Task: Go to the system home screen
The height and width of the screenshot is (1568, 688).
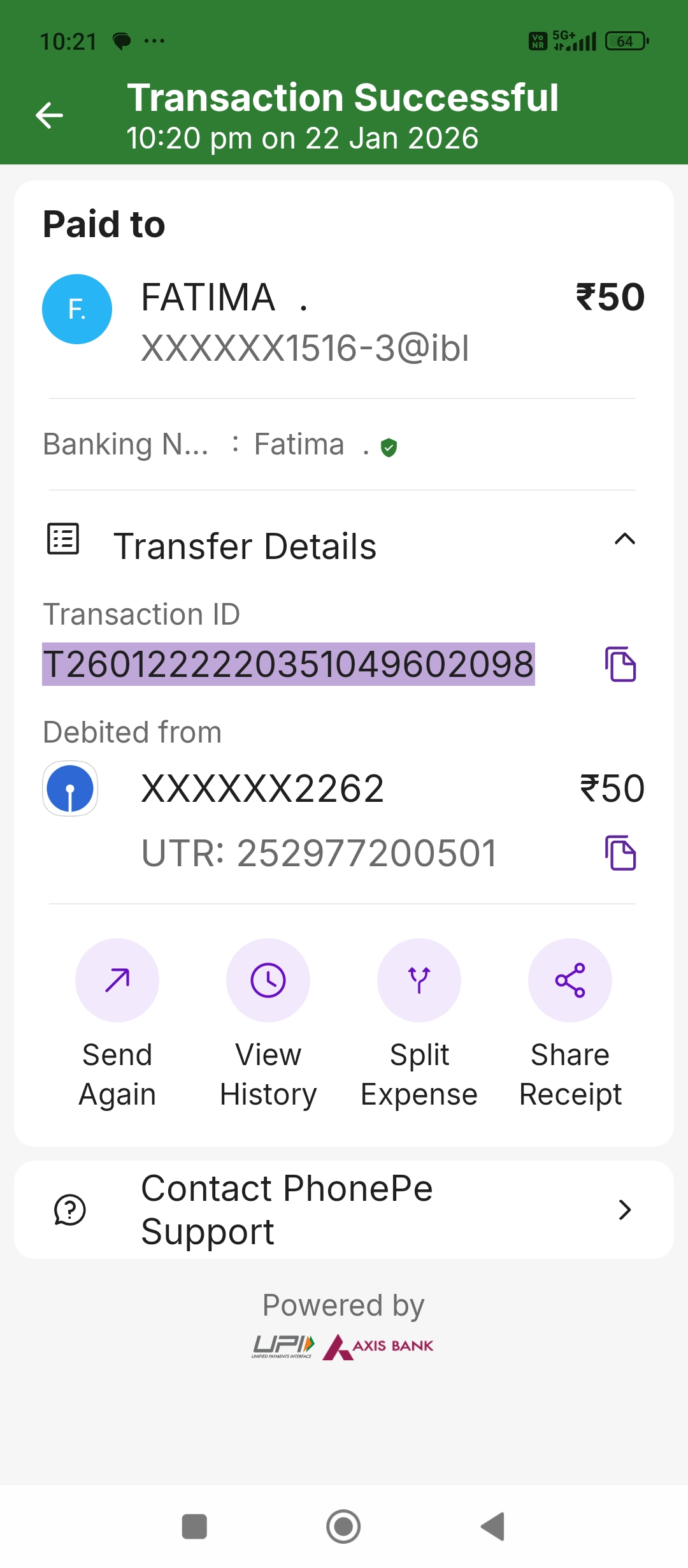Action: (343, 1527)
